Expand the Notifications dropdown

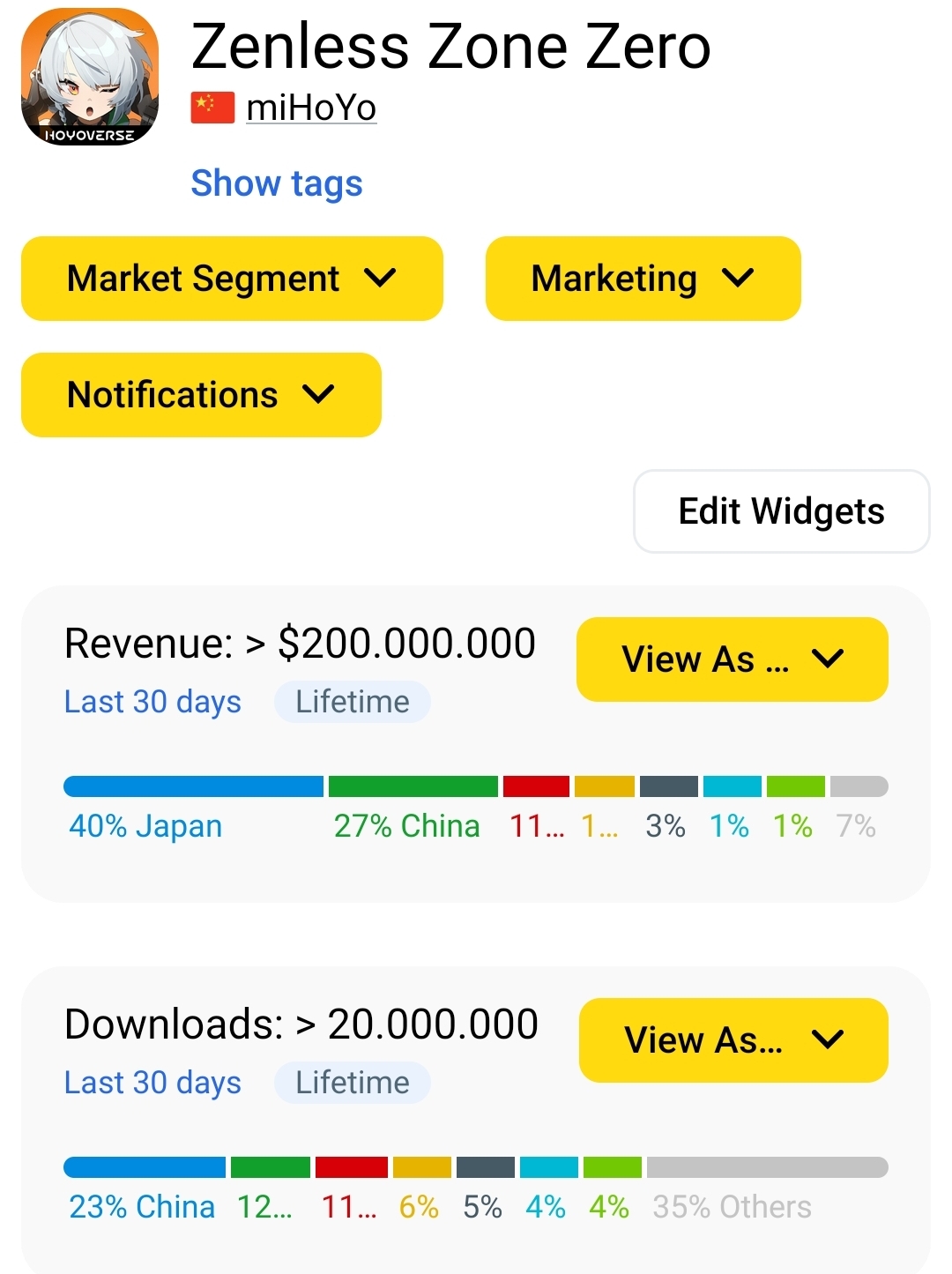(x=201, y=395)
